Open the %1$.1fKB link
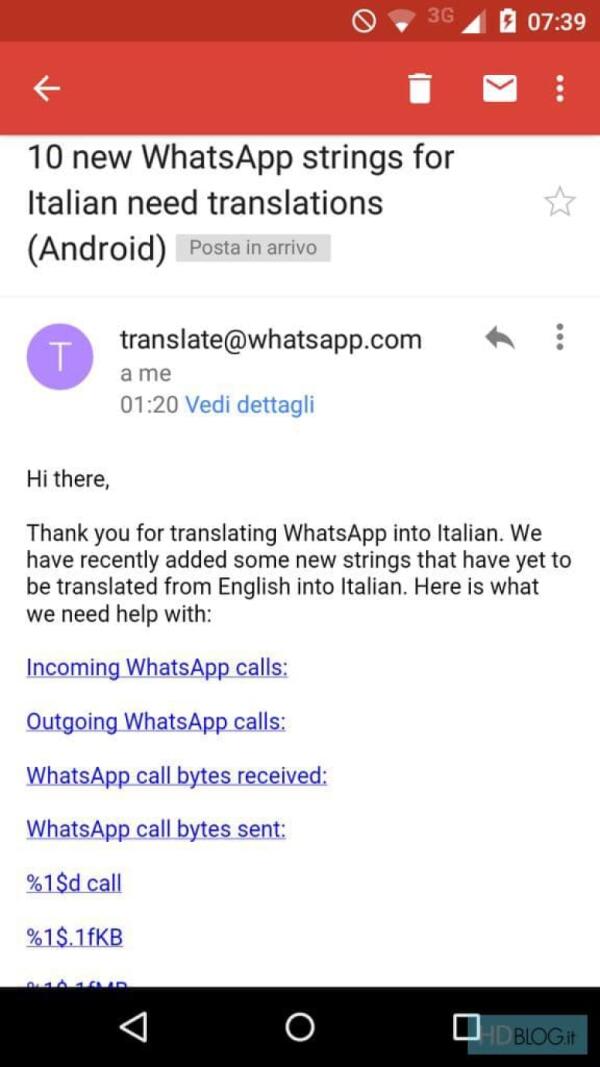 (75, 938)
